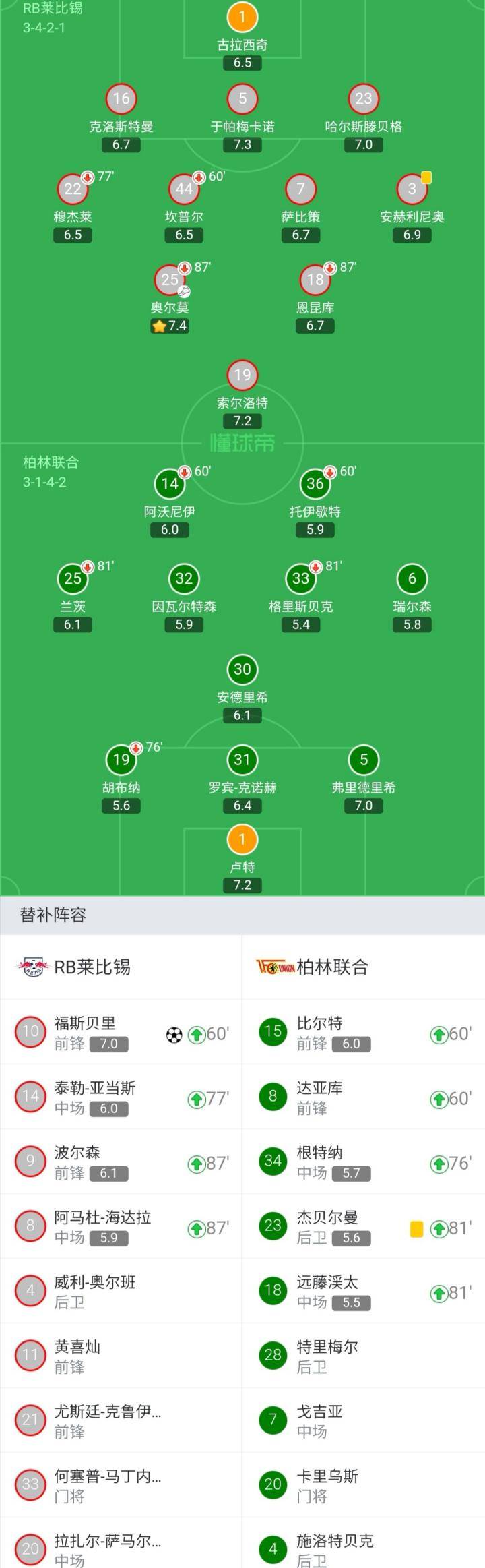Open 远藤溪太 substitute row
The width and height of the screenshot is (485, 1568).
(364, 1291)
